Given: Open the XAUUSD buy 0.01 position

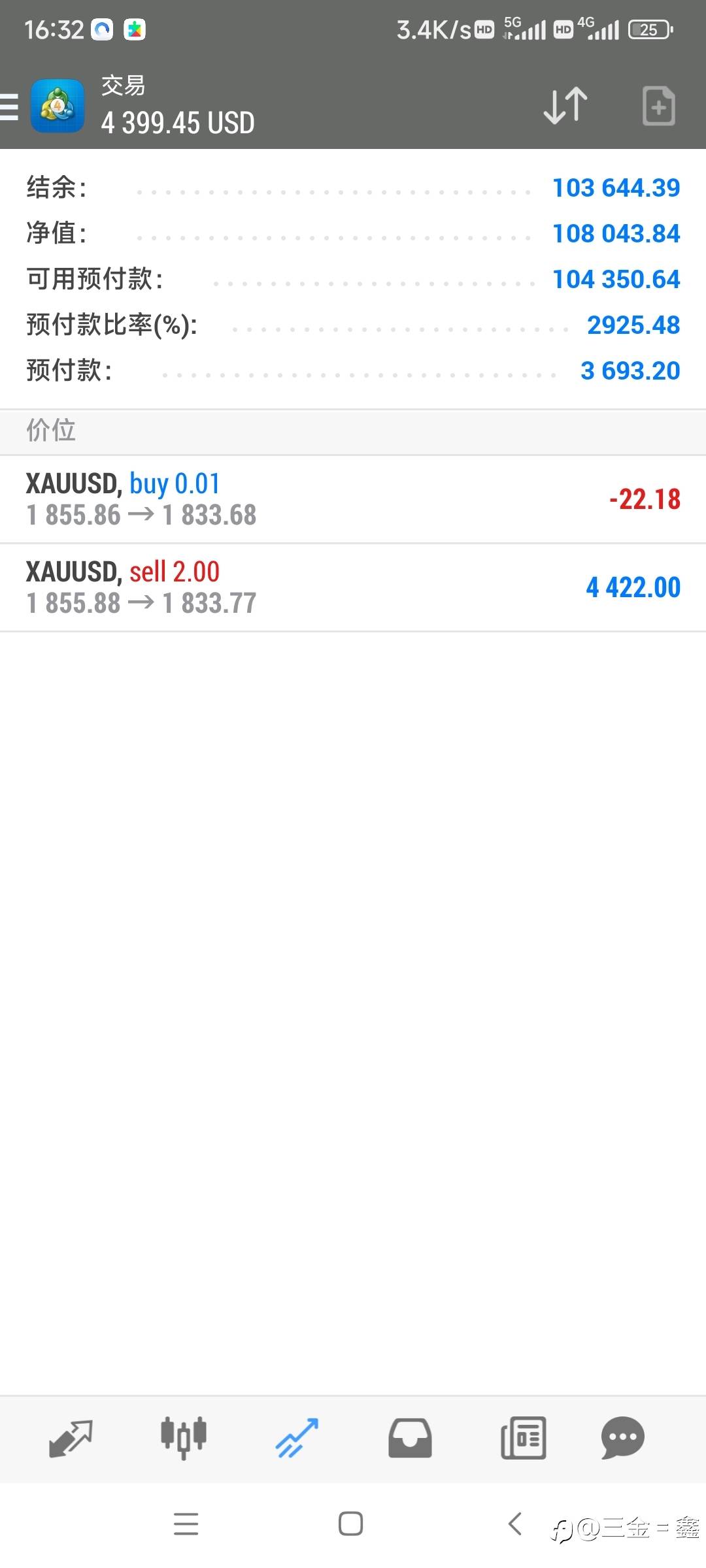Looking at the screenshot, I should (353, 499).
